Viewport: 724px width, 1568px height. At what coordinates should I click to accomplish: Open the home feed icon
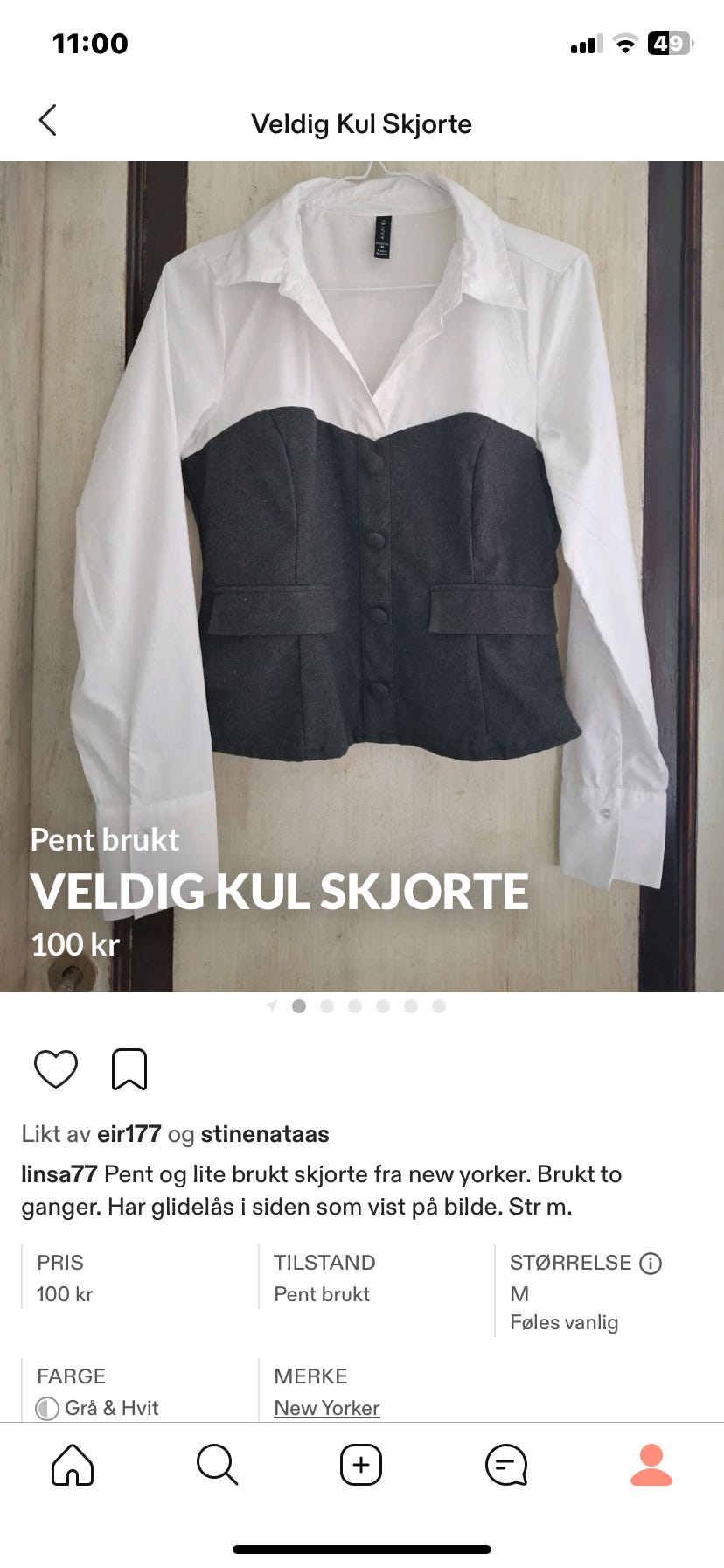click(x=73, y=1466)
